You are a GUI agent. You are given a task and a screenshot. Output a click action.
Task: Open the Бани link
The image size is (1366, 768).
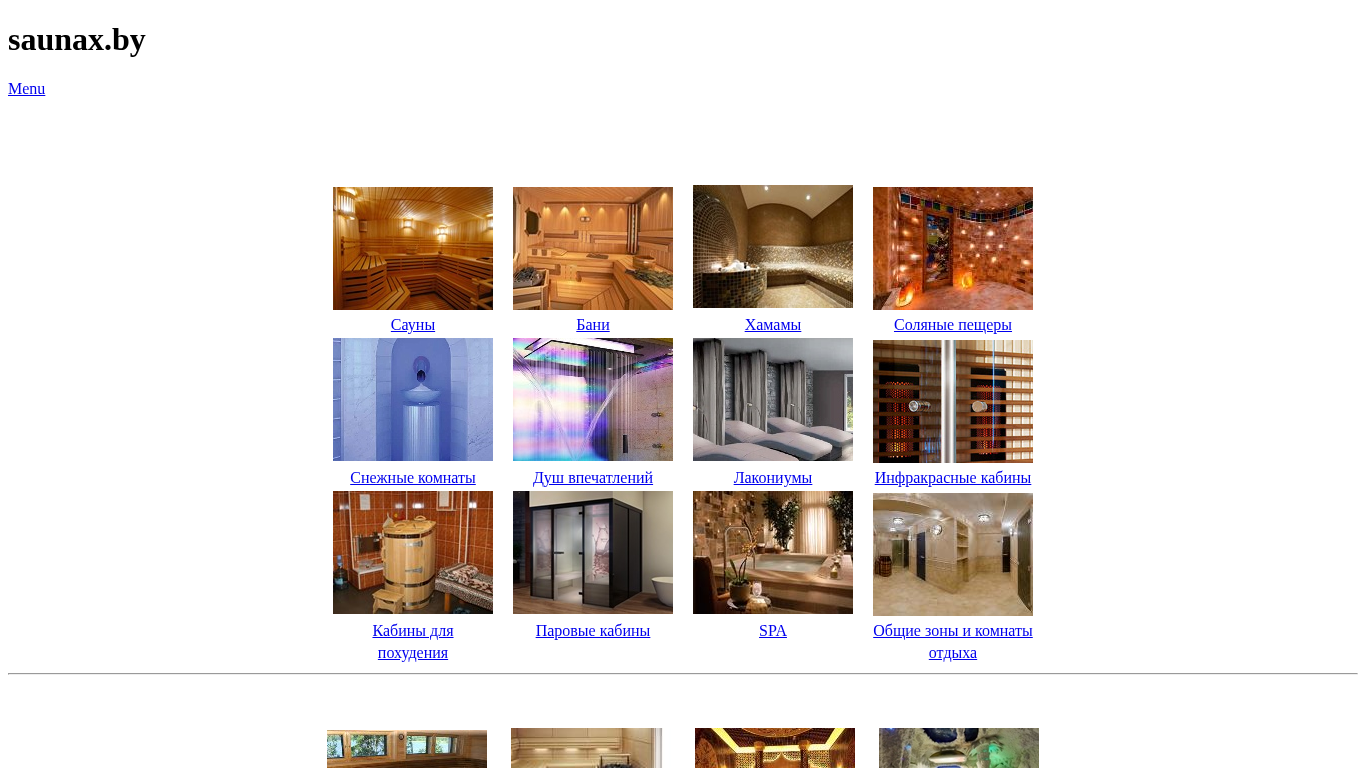coord(592,325)
